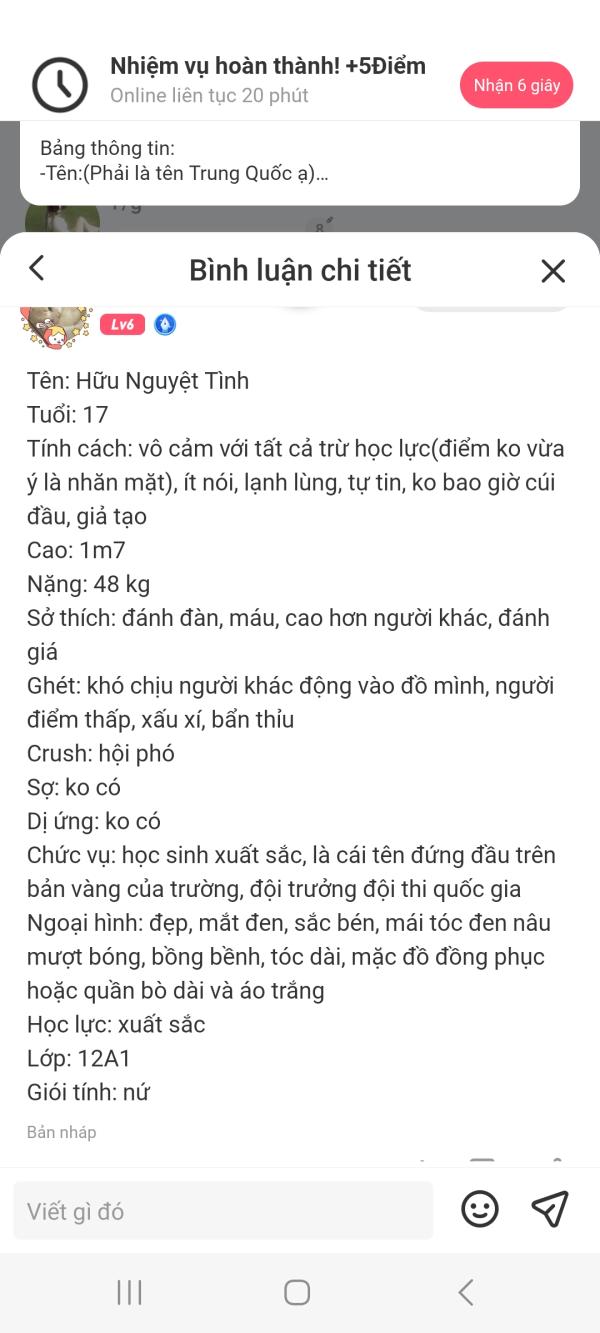Screen dimensions: 600x1333
Task: Send the comment with paper plane icon
Action: (550, 1209)
